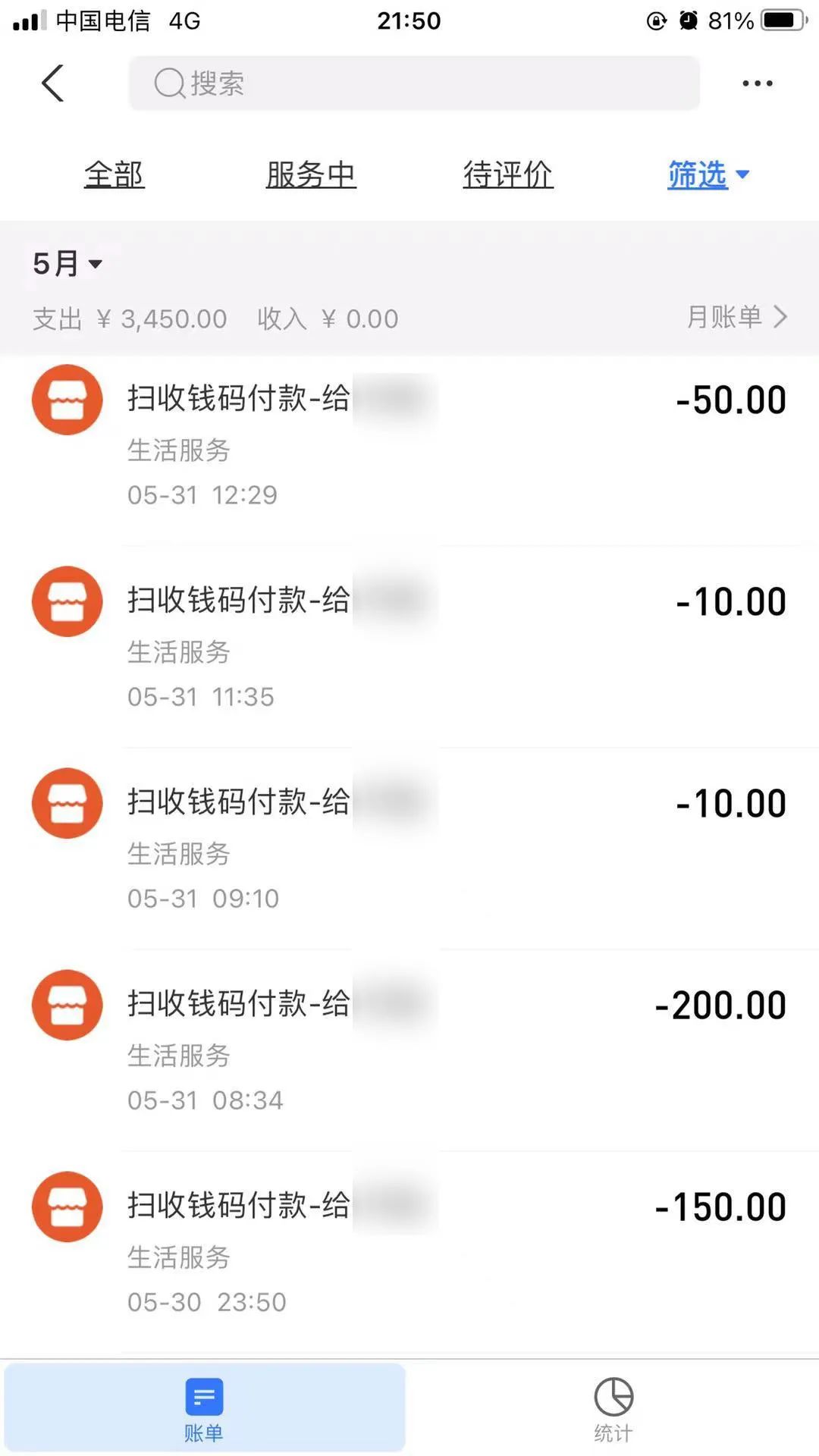The width and height of the screenshot is (819, 1456).
Task: Tap the 搜索 search field
Action: pos(414,83)
